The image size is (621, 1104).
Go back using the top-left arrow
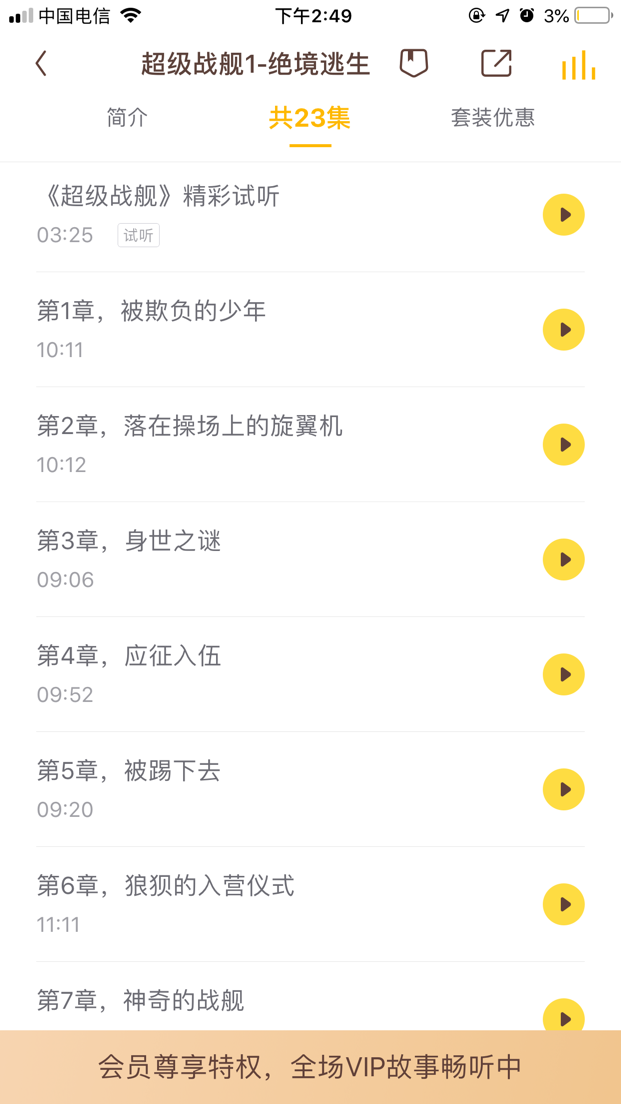(x=42, y=63)
